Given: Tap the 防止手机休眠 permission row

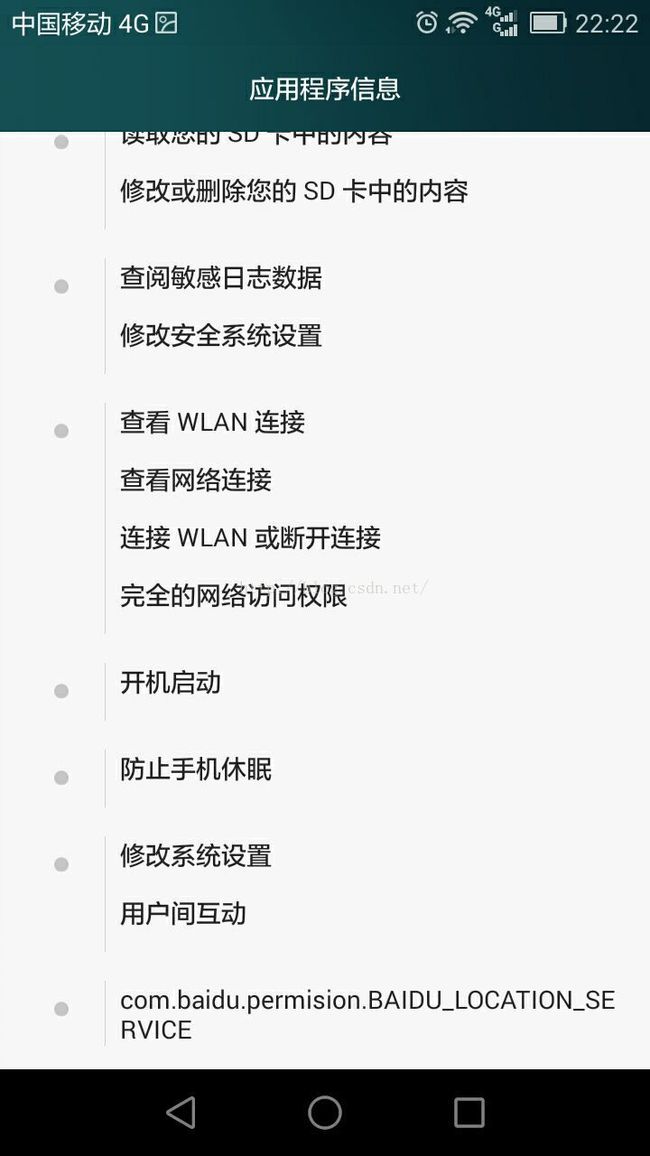Looking at the screenshot, I should pos(325,770).
